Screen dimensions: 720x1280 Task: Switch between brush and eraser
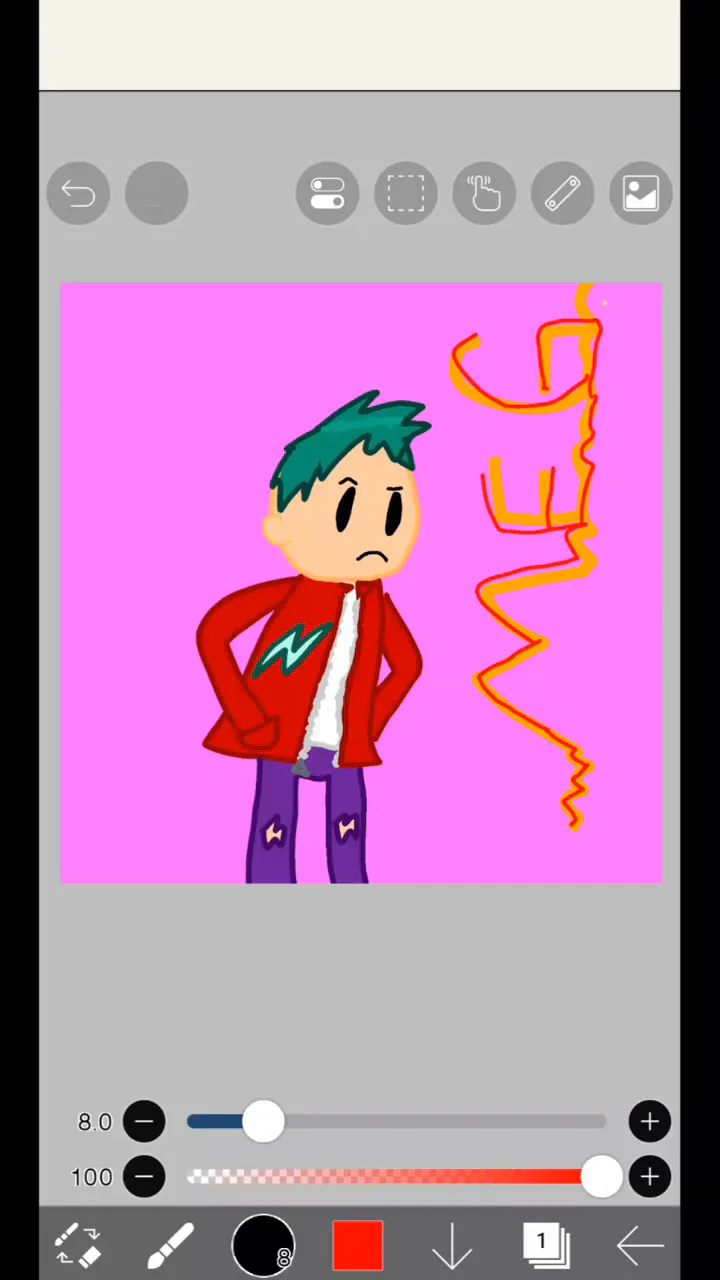[78, 1245]
